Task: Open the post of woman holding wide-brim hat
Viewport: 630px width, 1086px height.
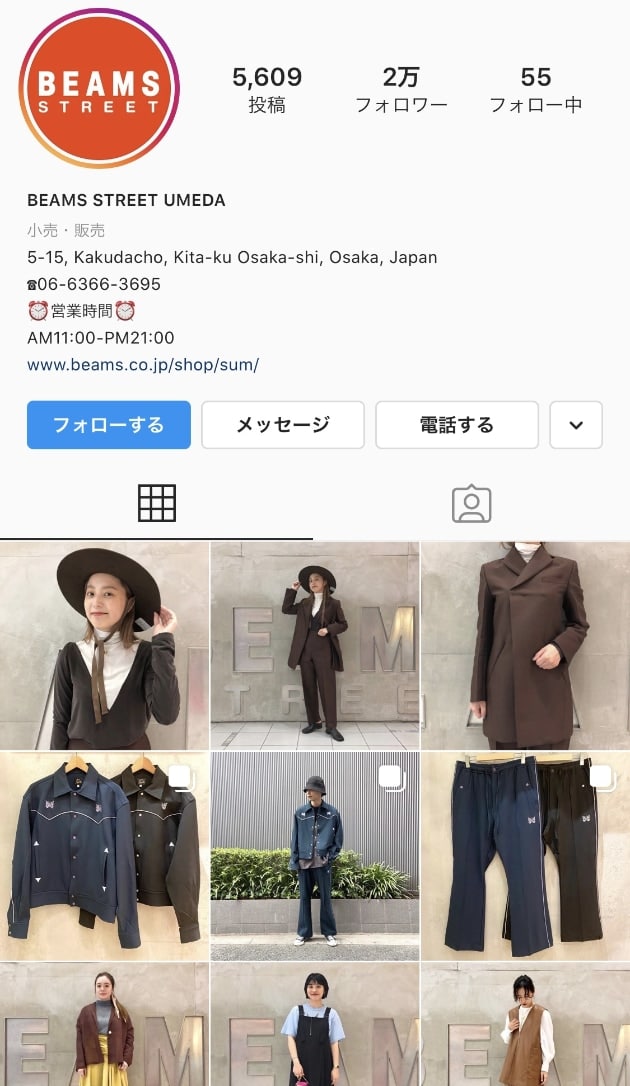Action: pyautogui.click(x=104, y=646)
